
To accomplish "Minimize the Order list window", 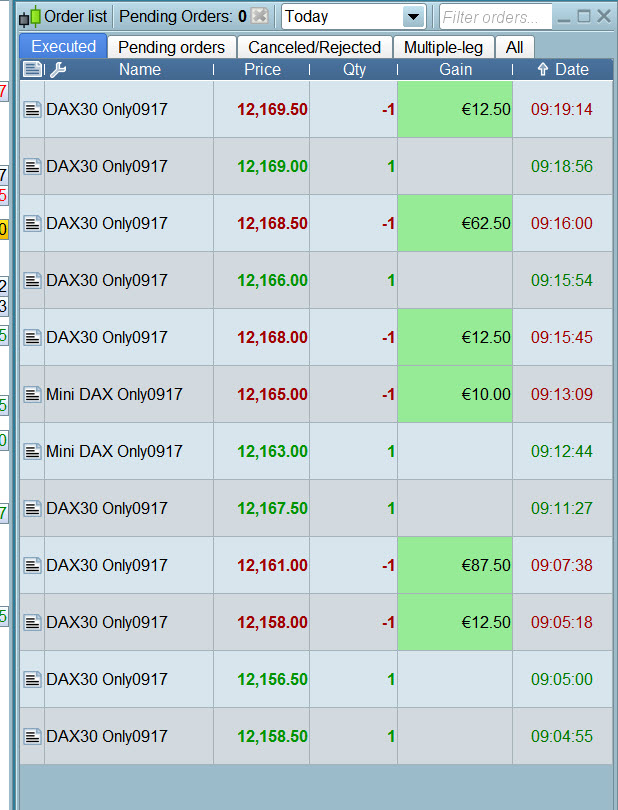I will pos(566,16).
